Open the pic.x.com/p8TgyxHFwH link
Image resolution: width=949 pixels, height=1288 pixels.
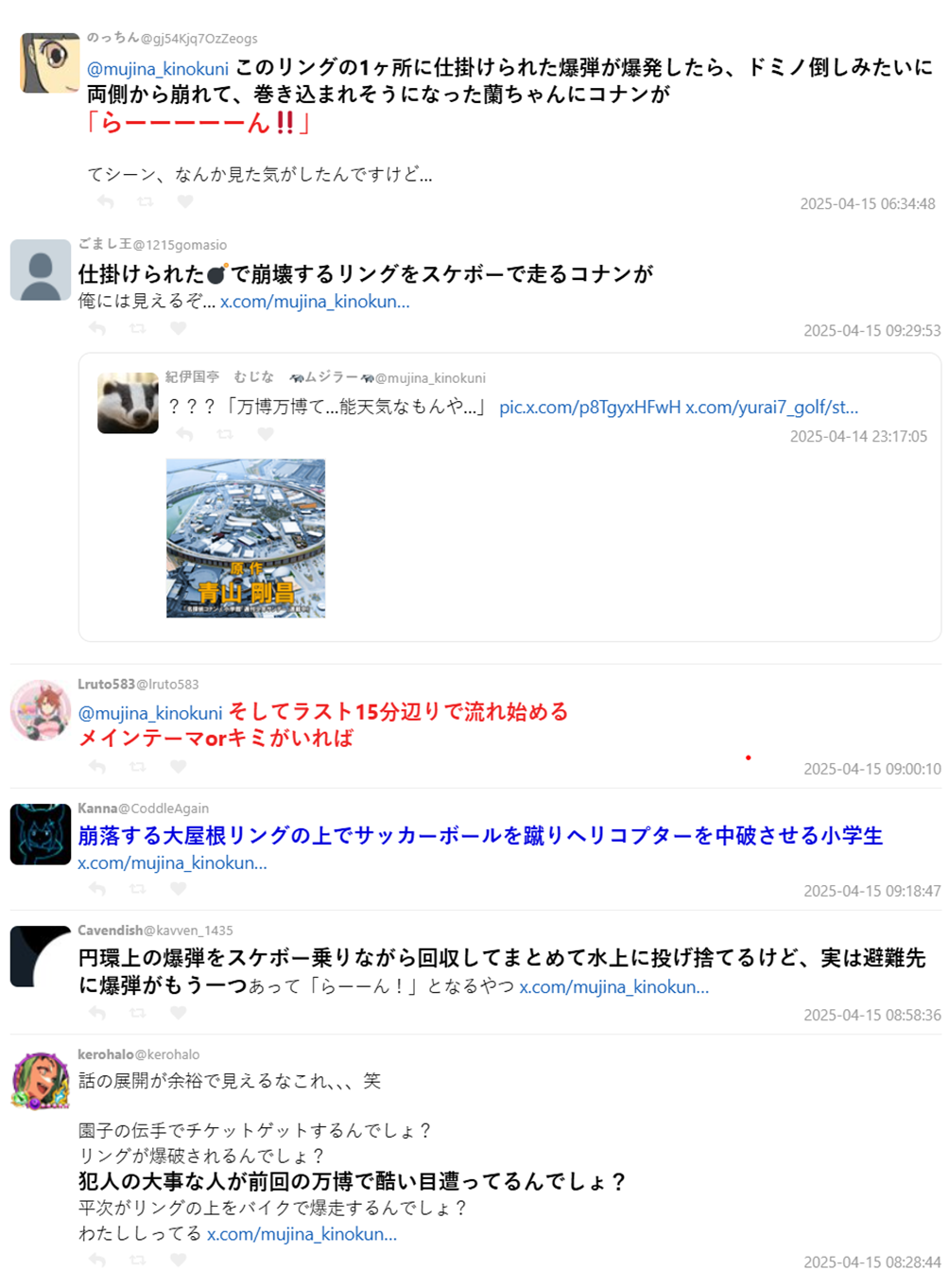(x=589, y=408)
